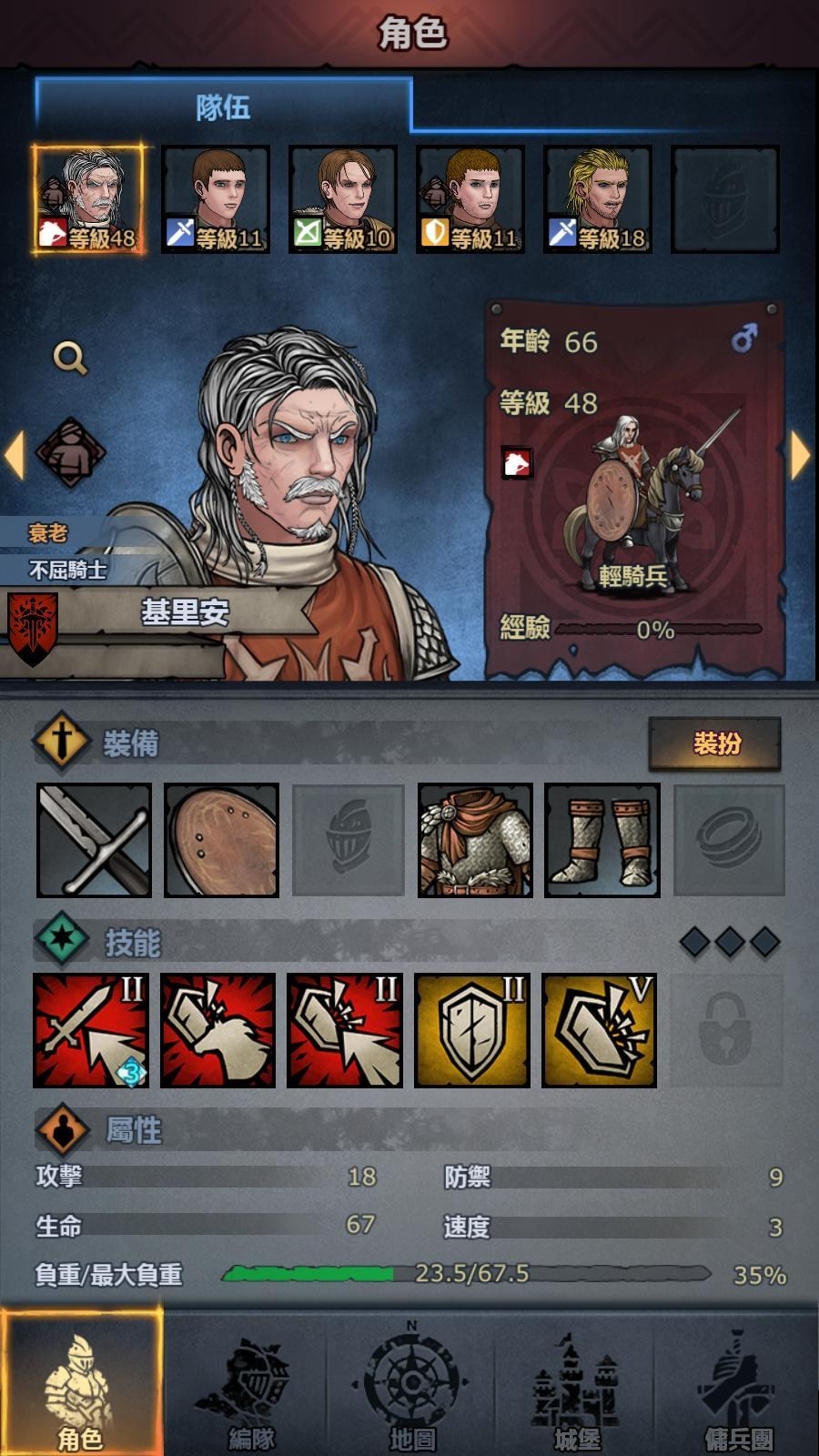Tap the magnifier icon beside the portrait
819x1456 pixels.
click(x=70, y=359)
